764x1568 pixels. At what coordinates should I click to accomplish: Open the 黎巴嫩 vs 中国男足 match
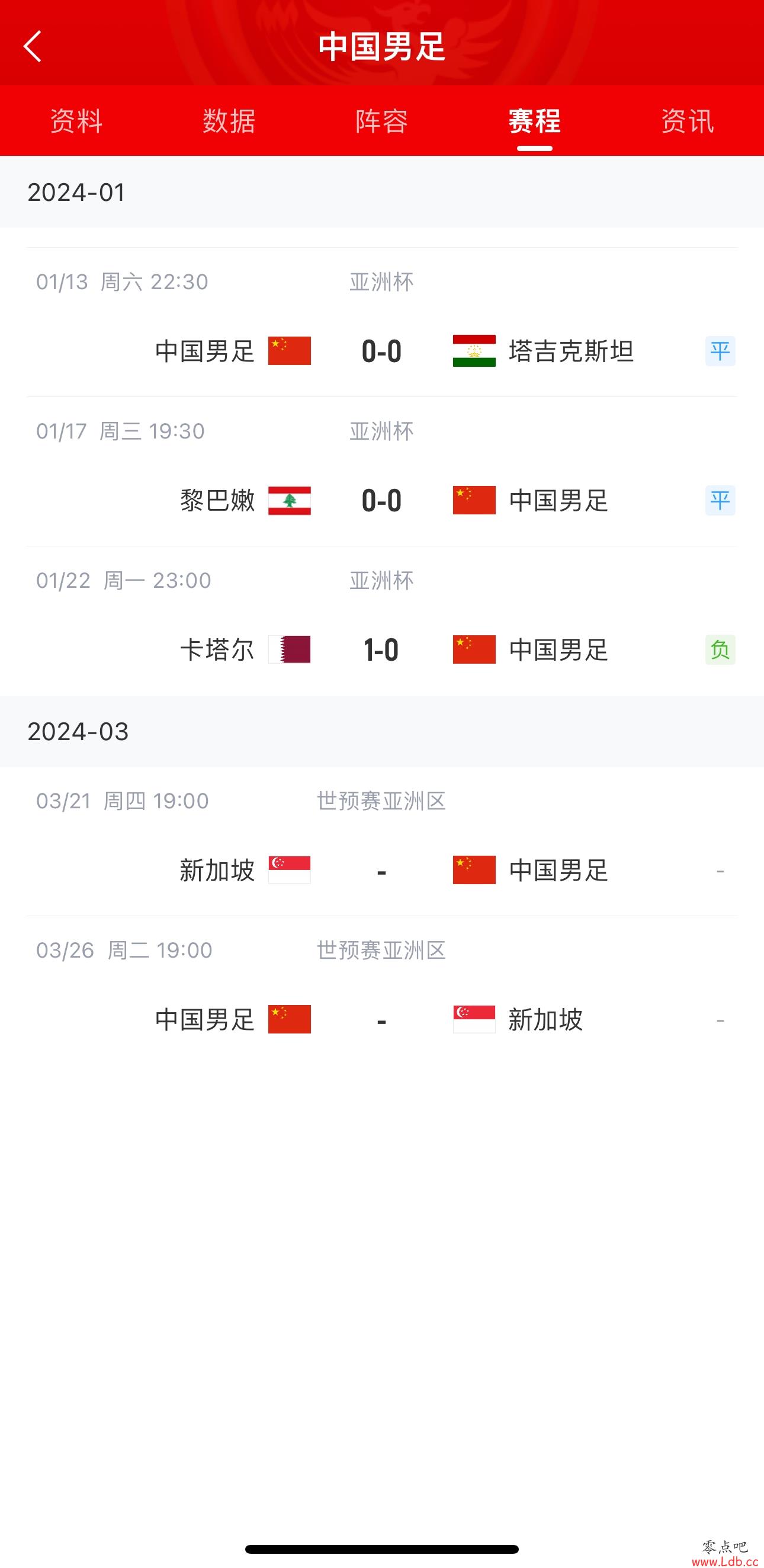[382, 472]
